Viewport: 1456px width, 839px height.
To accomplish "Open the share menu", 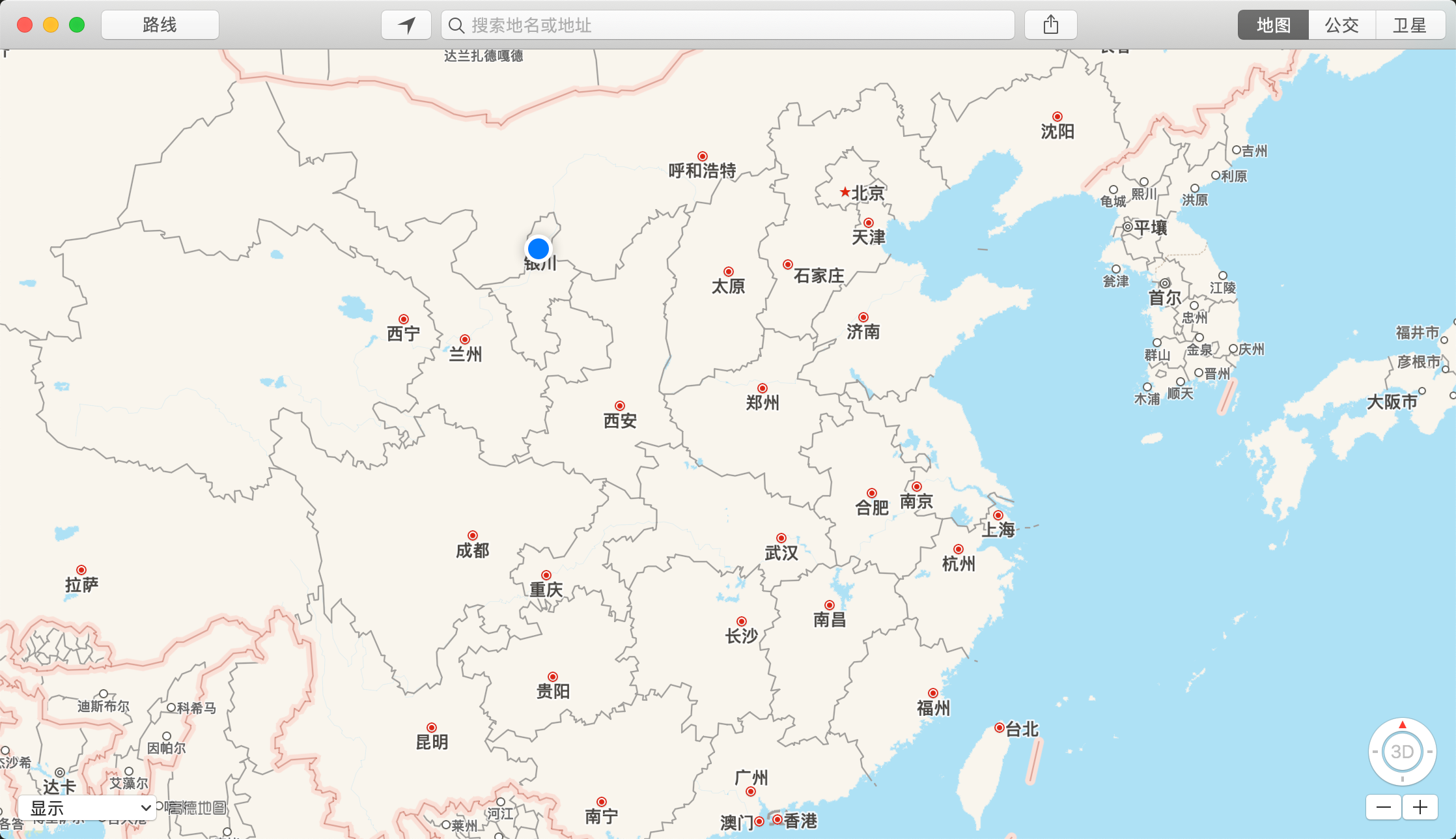I will pos(1050,25).
